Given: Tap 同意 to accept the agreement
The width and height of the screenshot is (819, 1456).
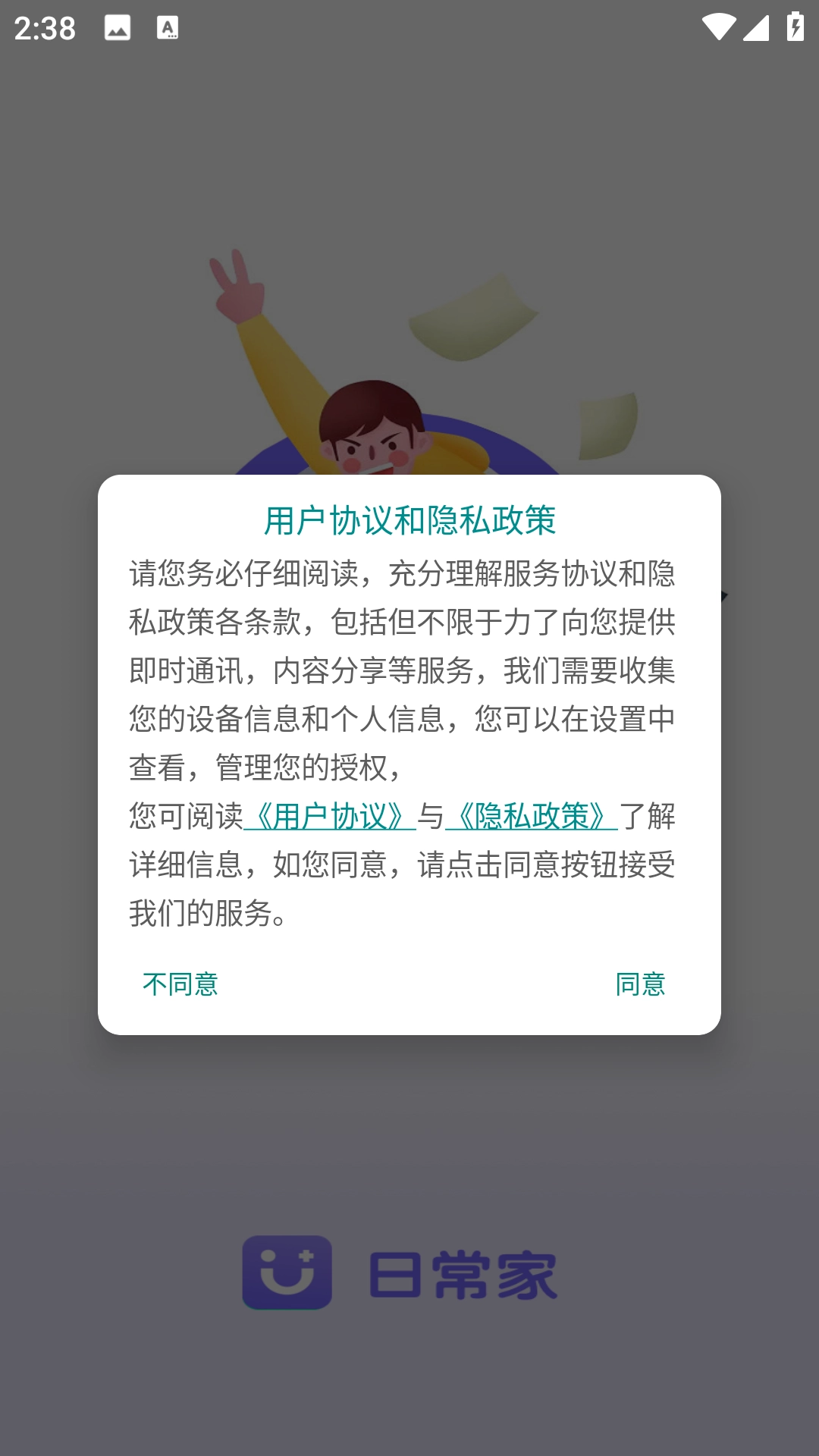Looking at the screenshot, I should tap(640, 984).
